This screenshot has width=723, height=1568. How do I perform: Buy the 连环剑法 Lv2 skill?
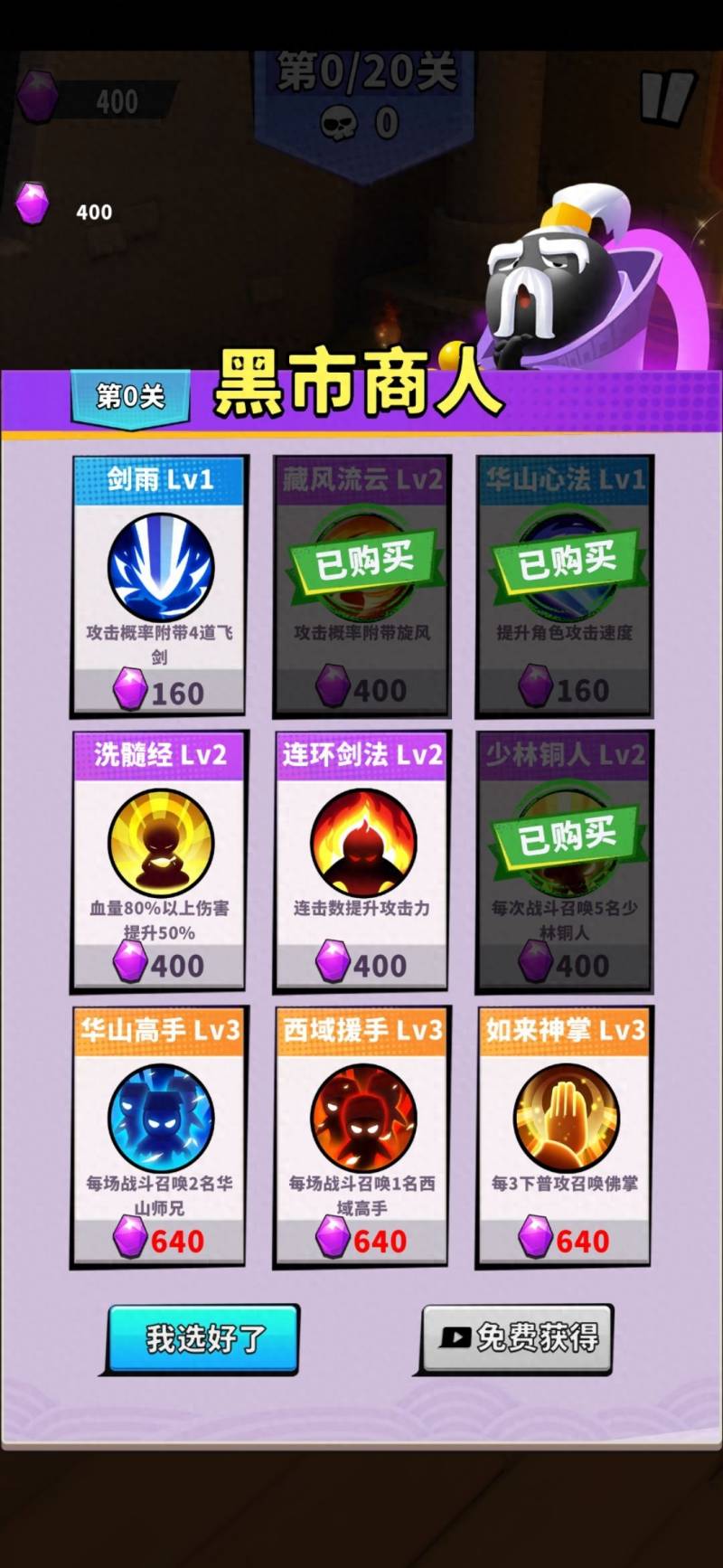pyautogui.click(x=361, y=861)
